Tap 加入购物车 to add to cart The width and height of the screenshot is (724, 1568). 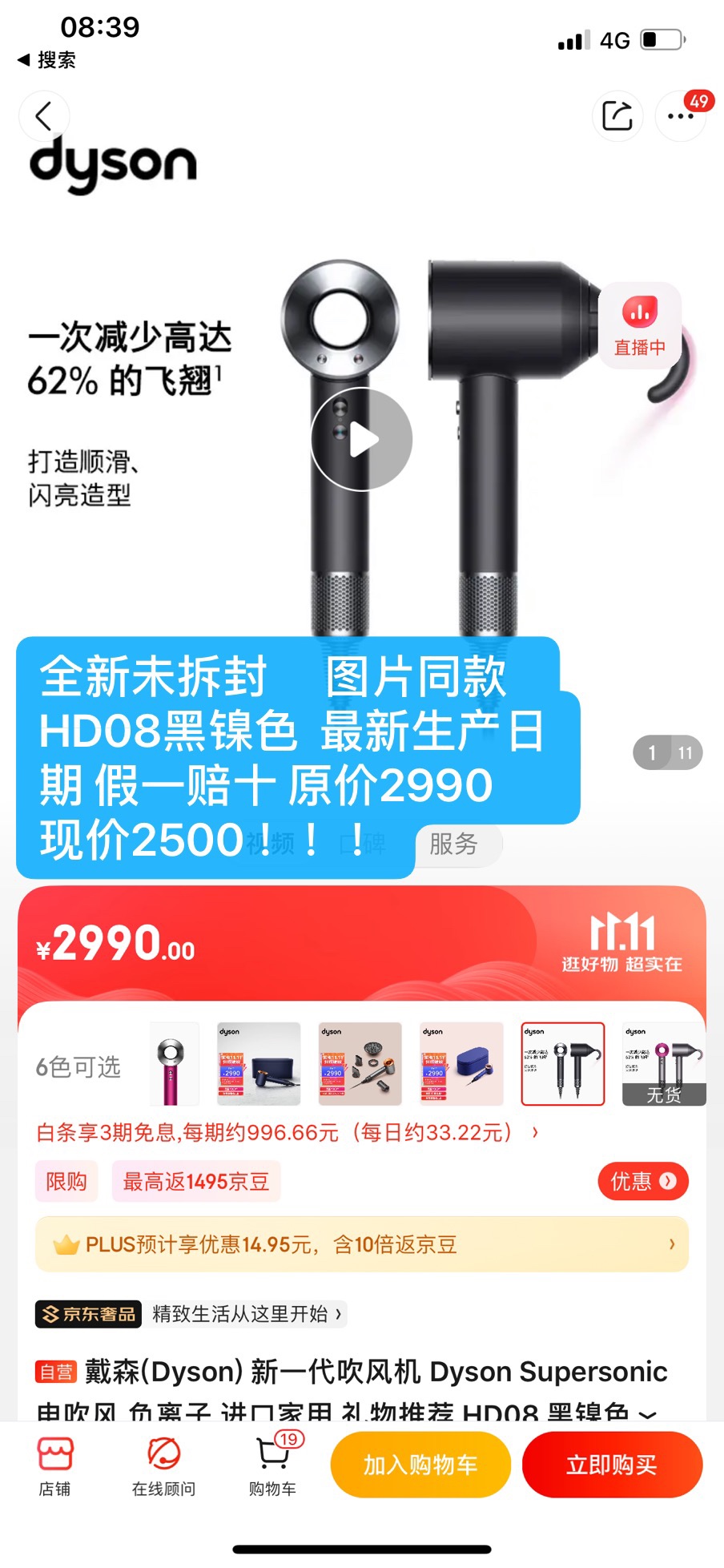(420, 1465)
